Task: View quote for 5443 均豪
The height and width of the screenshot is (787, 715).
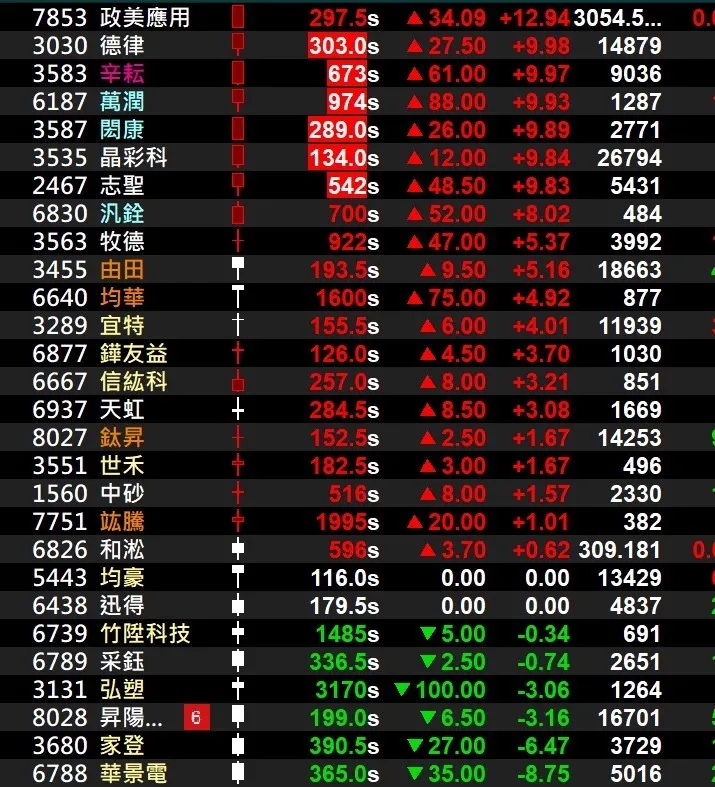Action: 122,577
